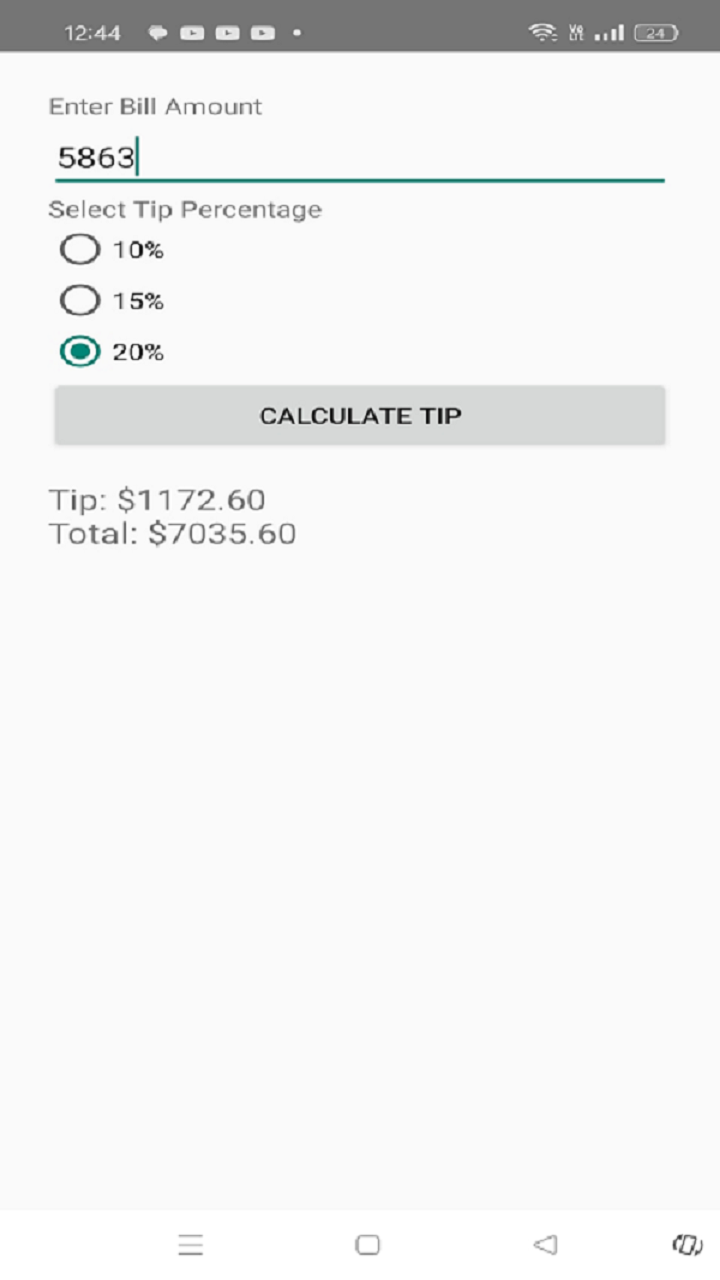Select the 15% tip radio button
The image size is (720, 1280).
79,300
